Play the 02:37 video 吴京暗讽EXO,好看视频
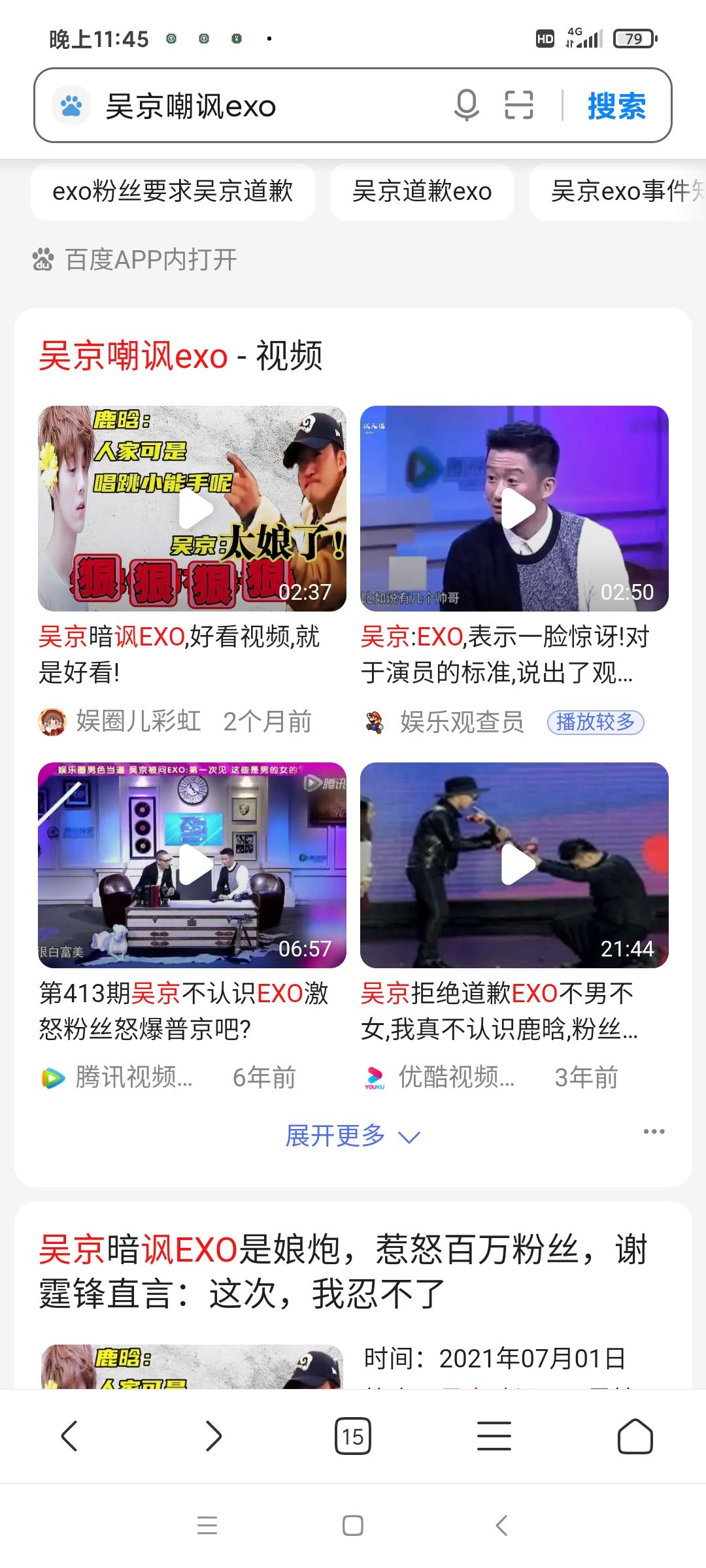This screenshot has height=1568, width=706. (x=192, y=508)
